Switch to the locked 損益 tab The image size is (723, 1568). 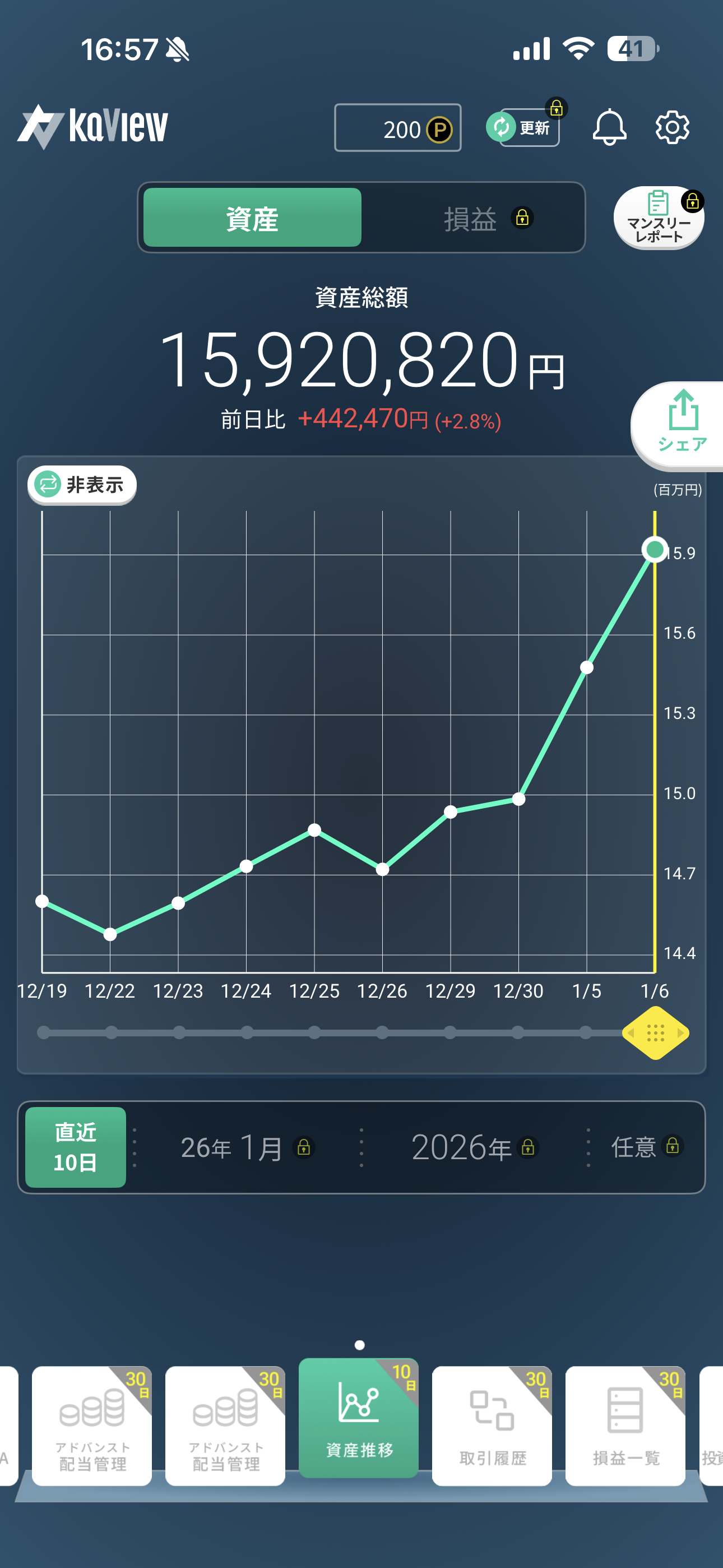[473, 217]
